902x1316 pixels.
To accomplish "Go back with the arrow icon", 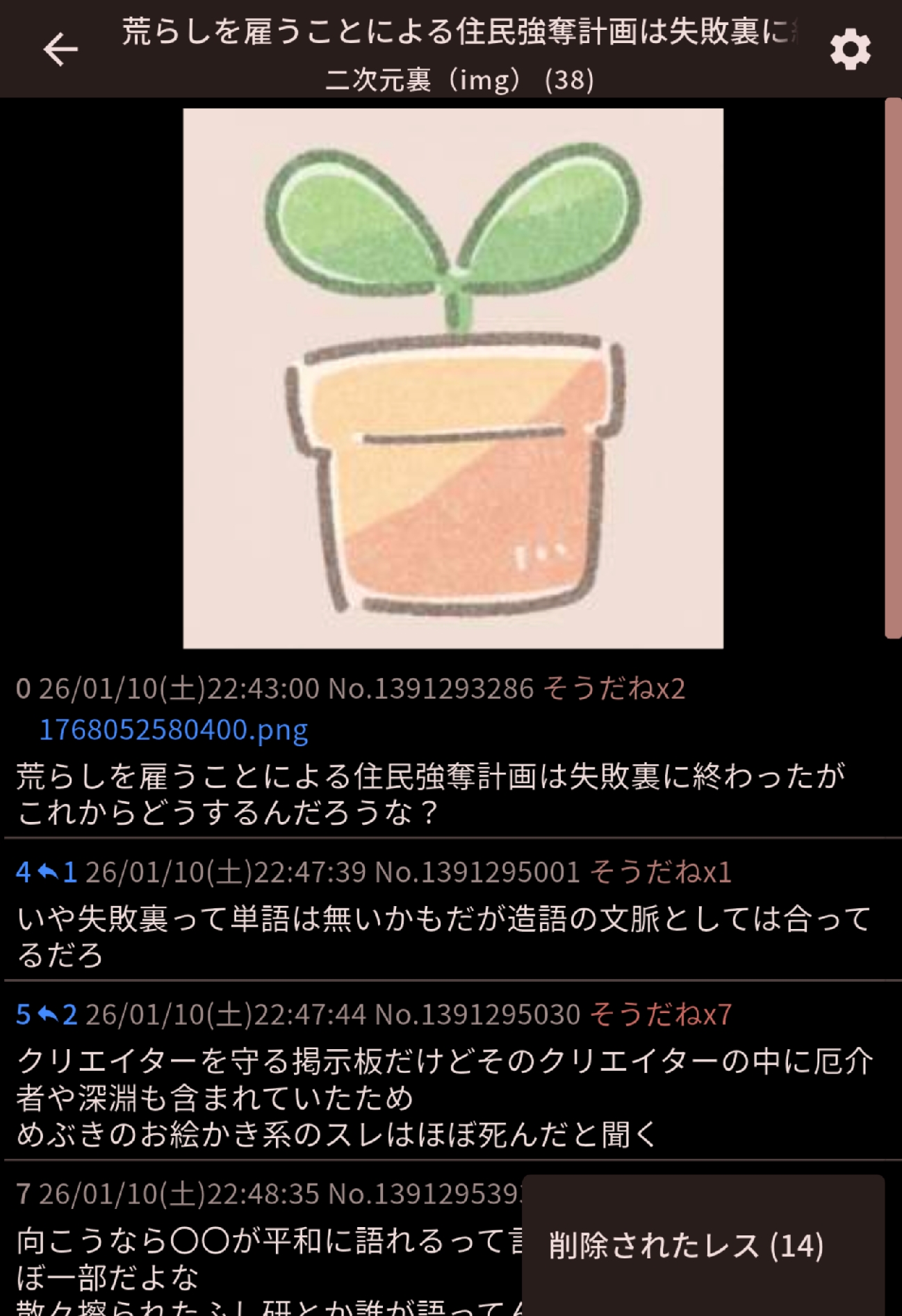I will coord(60,50).
